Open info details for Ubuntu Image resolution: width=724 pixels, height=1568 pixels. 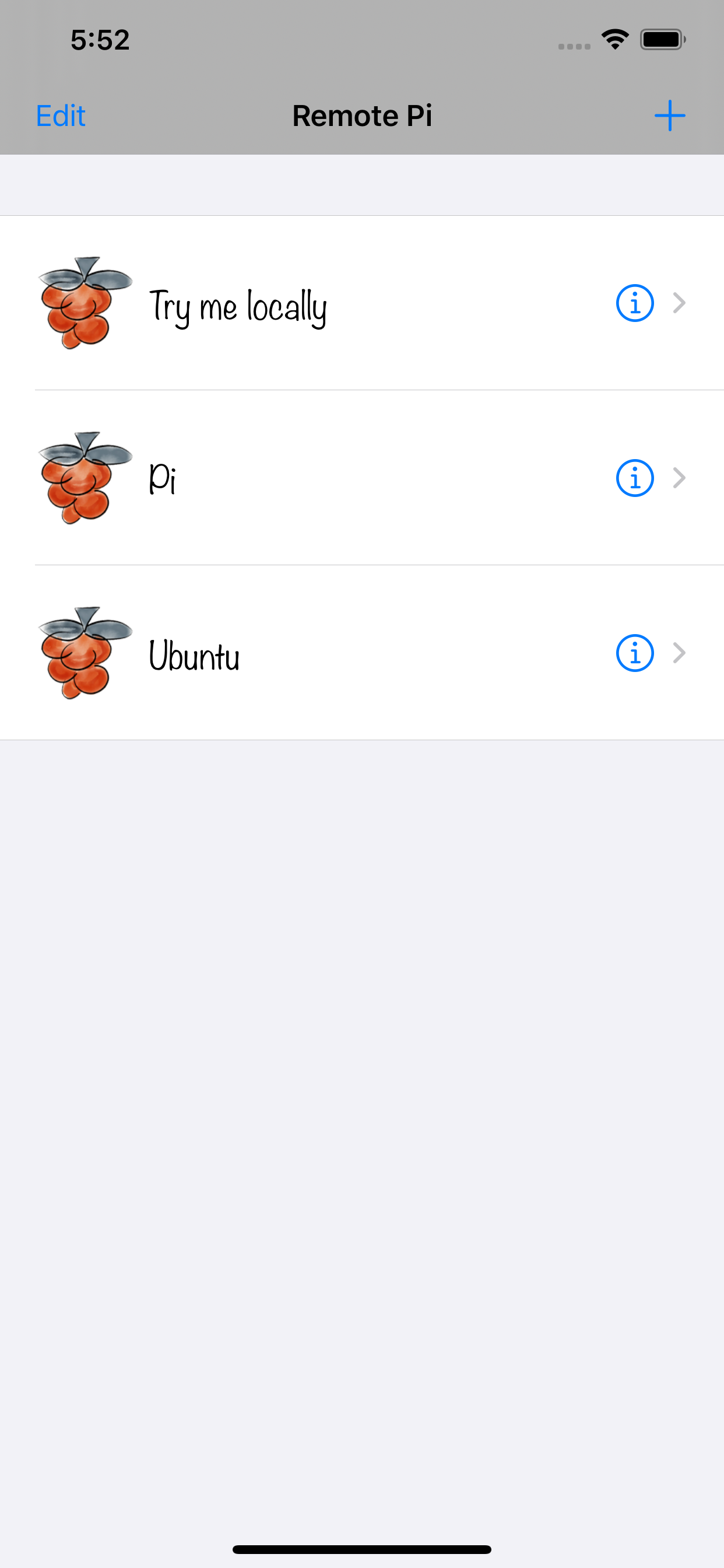pos(634,653)
